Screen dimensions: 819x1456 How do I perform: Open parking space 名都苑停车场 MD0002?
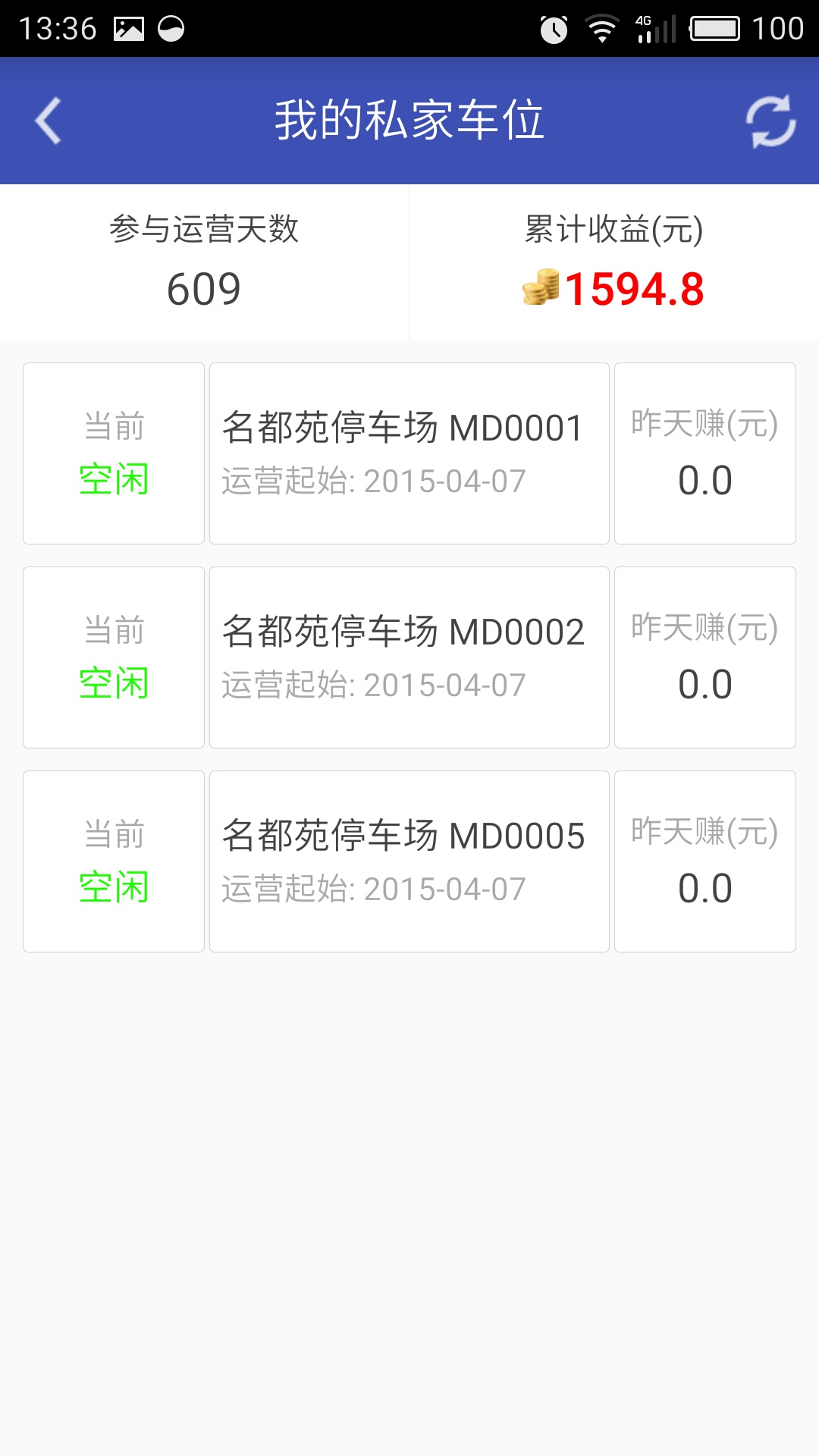(409, 657)
